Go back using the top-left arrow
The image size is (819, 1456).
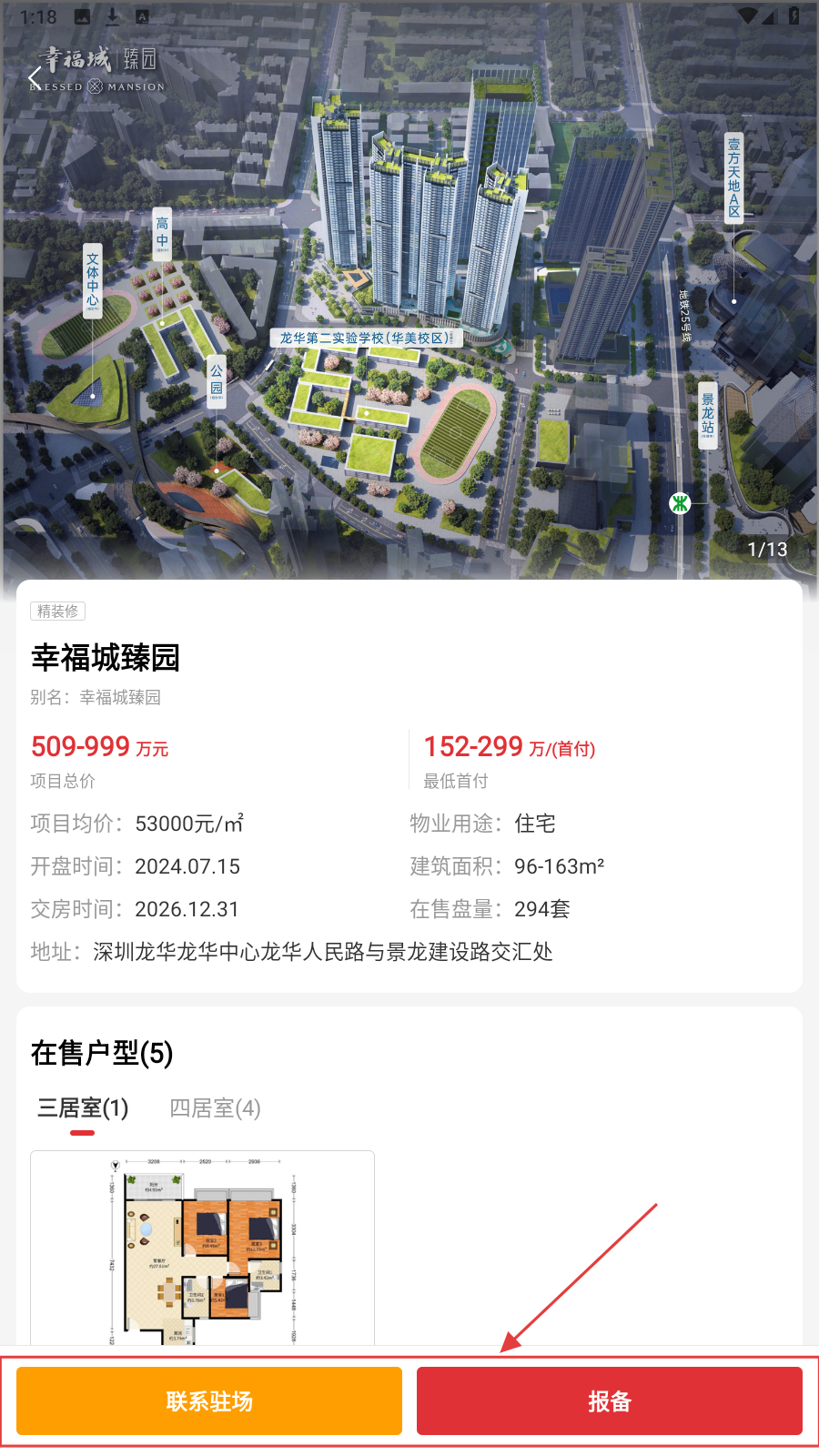point(35,79)
